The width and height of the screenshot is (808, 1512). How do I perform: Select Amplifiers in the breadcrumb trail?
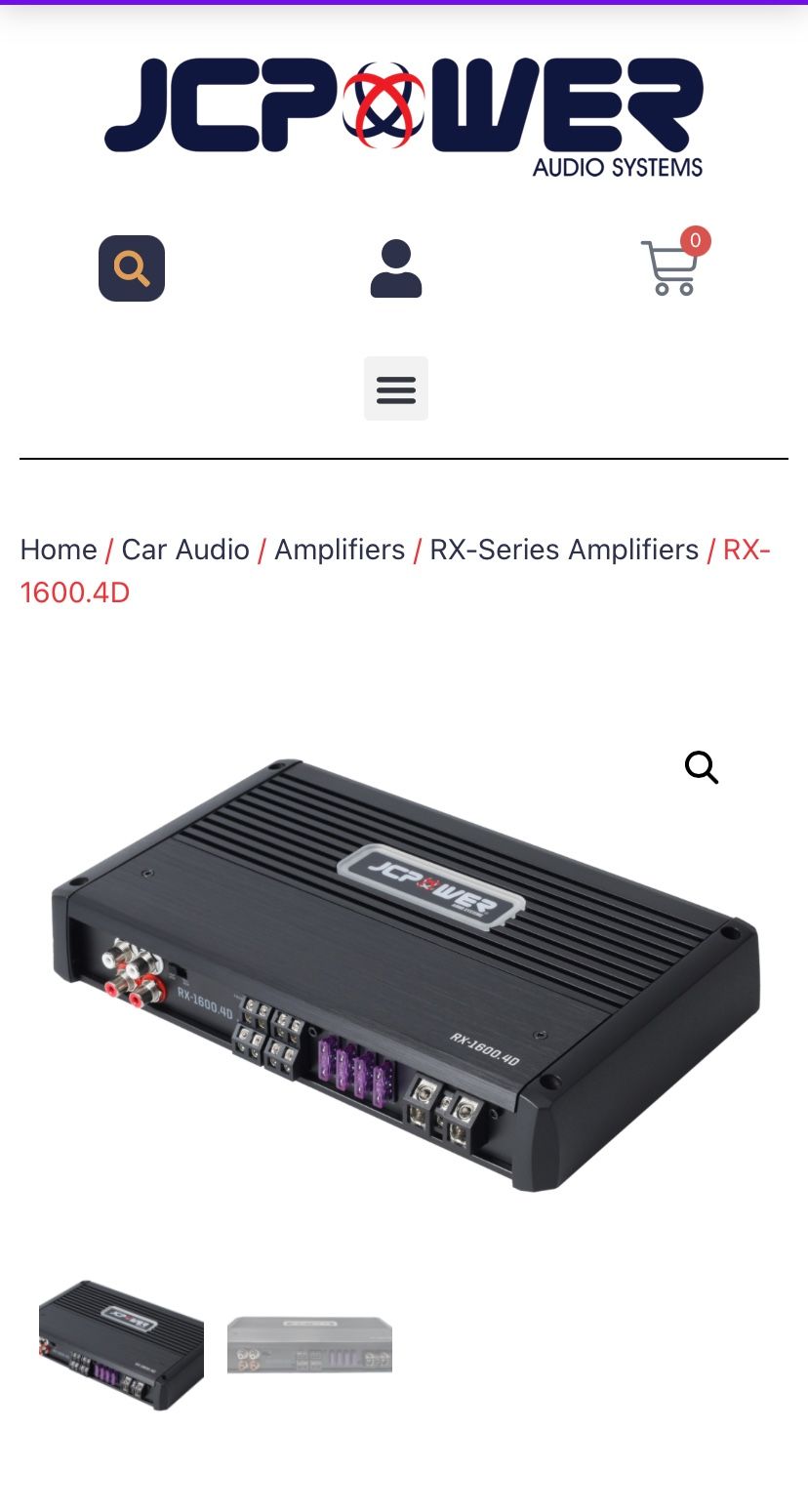[340, 550]
